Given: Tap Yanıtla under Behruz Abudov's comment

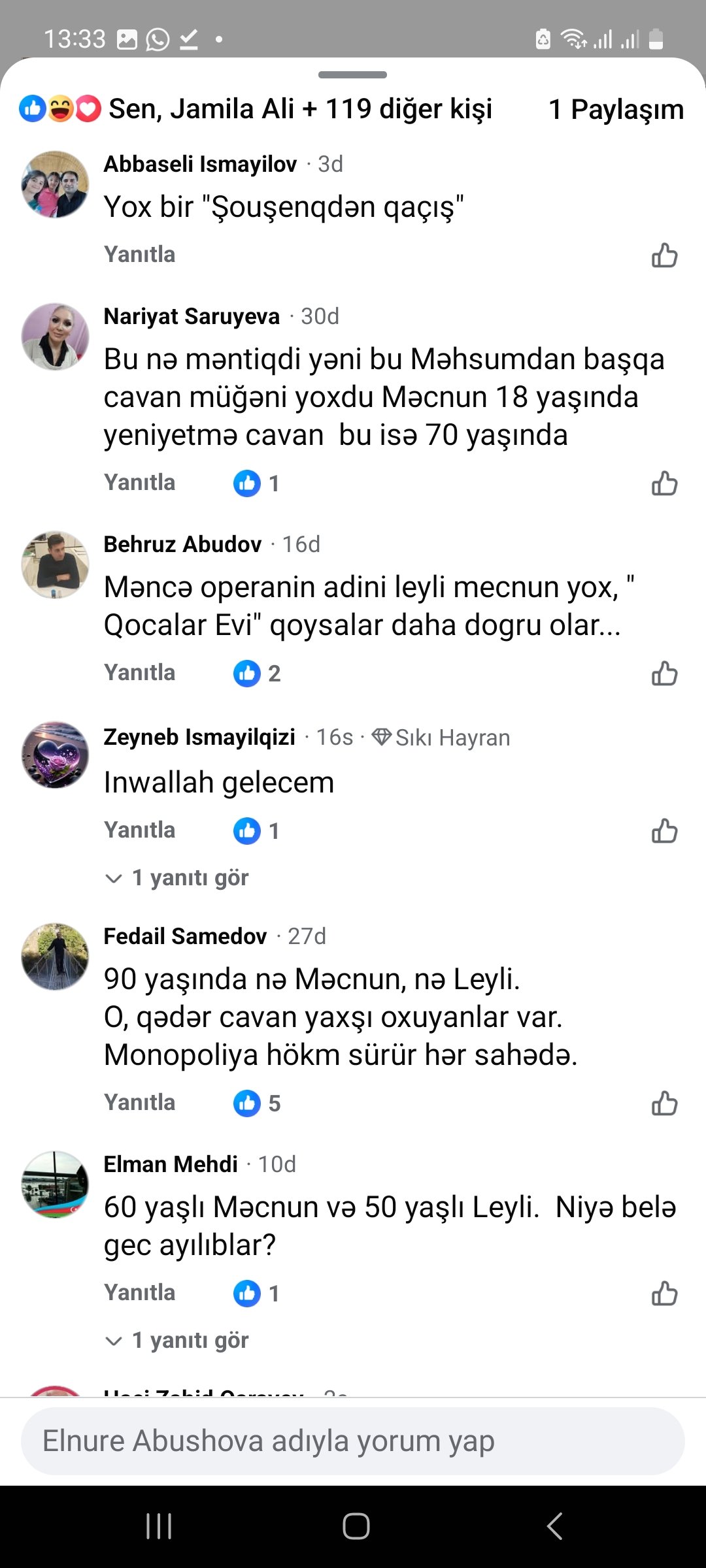Looking at the screenshot, I should (140, 673).
